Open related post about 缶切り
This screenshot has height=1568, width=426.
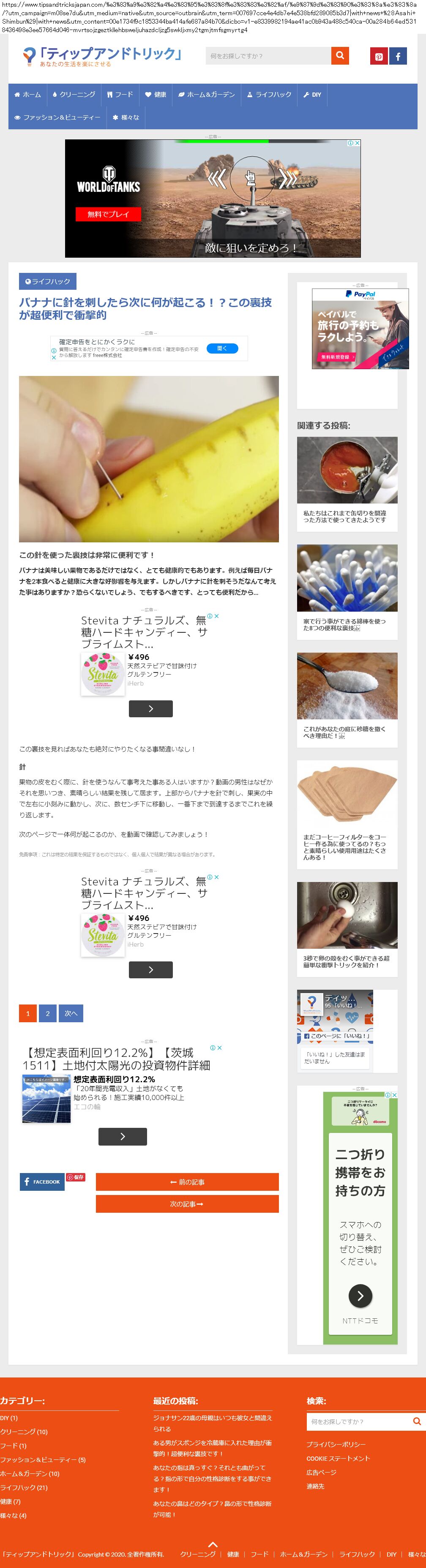click(347, 480)
